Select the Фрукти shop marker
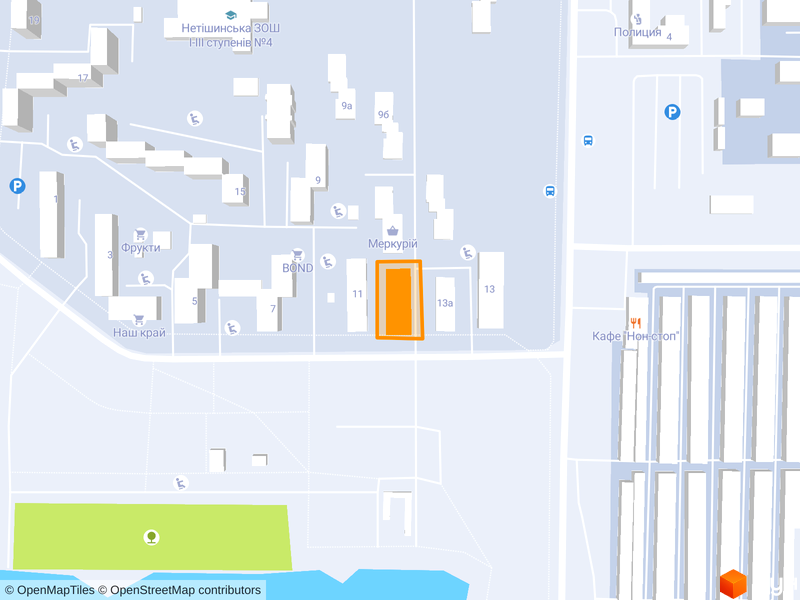Screen dimensions: 800x600 click(140, 234)
